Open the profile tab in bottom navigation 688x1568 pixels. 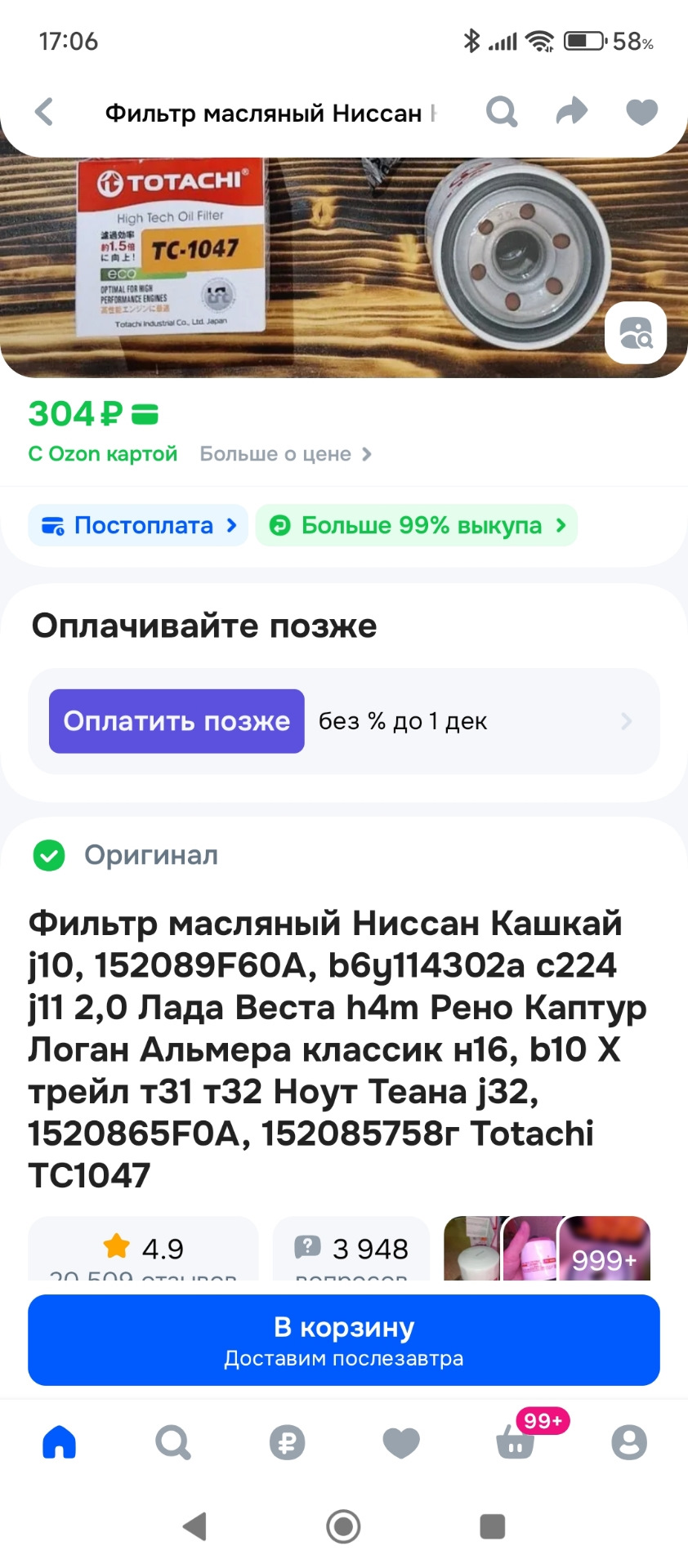tap(629, 1442)
